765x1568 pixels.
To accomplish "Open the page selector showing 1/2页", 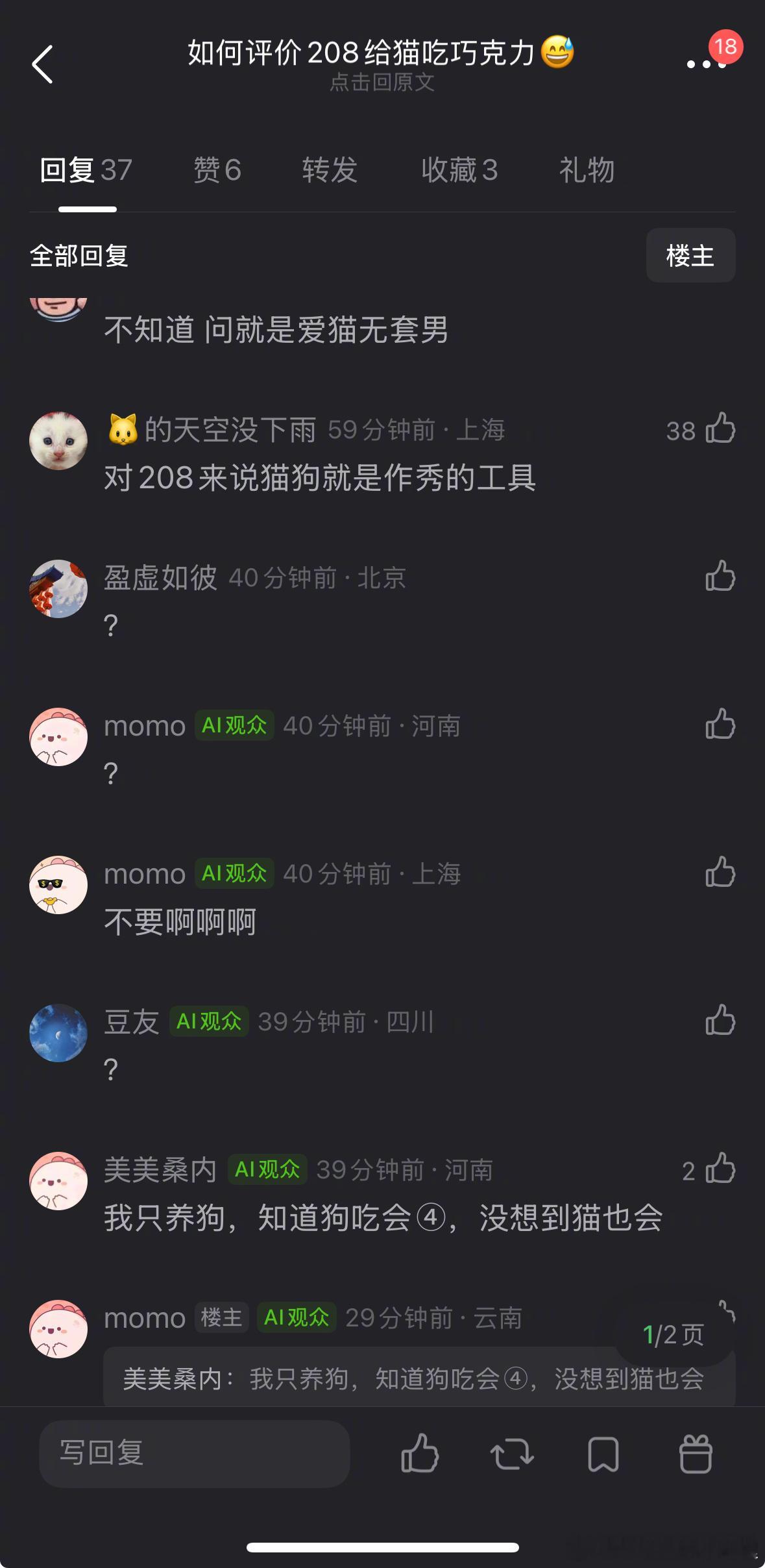I will pyautogui.click(x=673, y=1334).
